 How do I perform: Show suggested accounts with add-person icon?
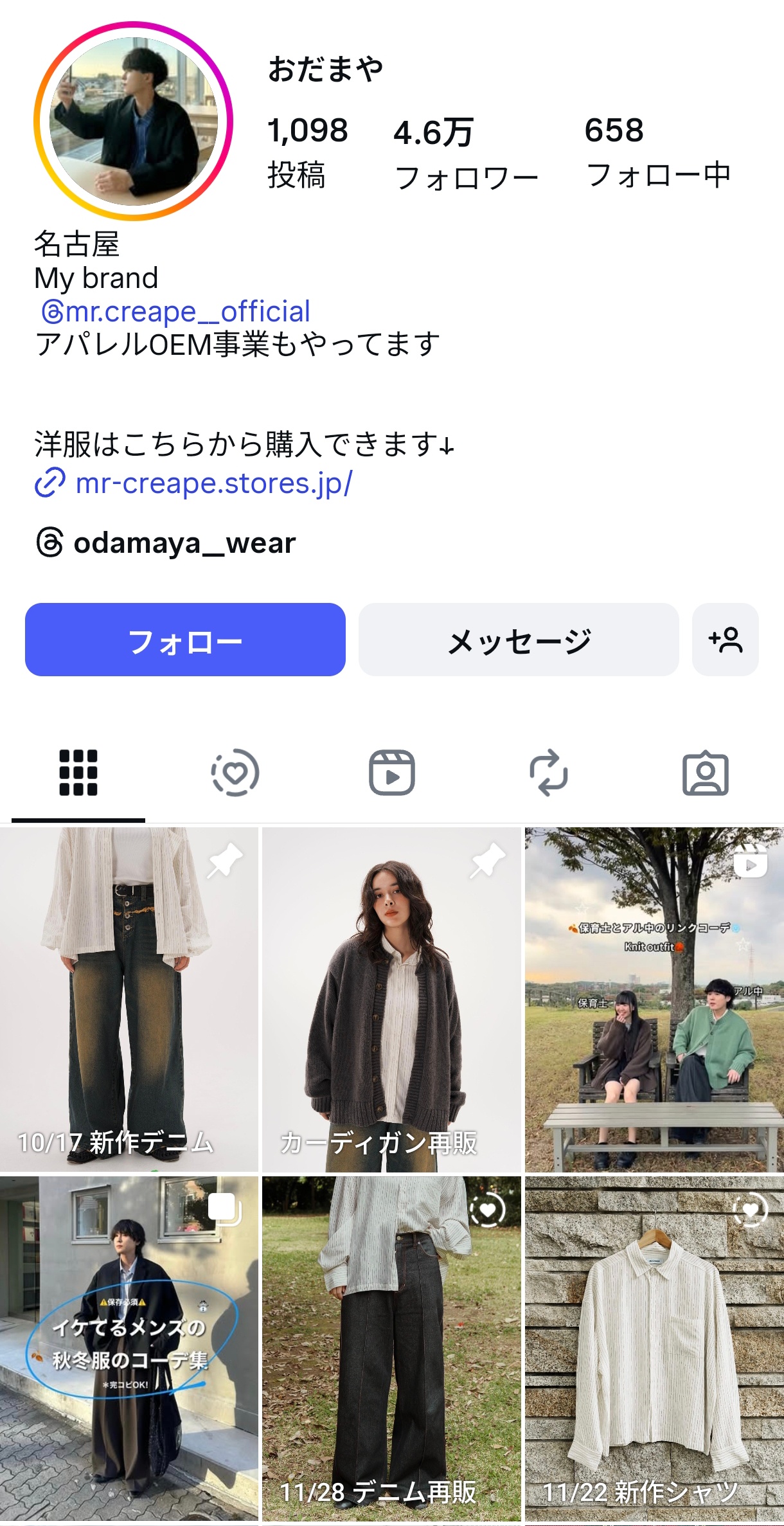(726, 640)
